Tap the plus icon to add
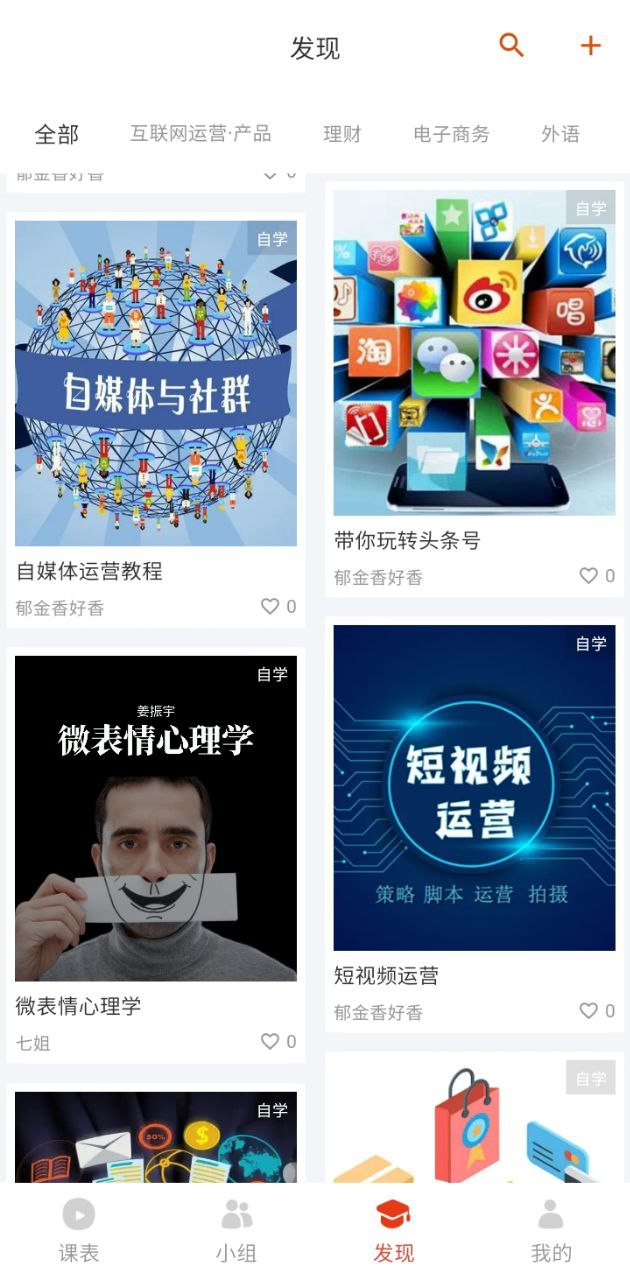This screenshot has height=1280, width=630. [x=590, y=45]
